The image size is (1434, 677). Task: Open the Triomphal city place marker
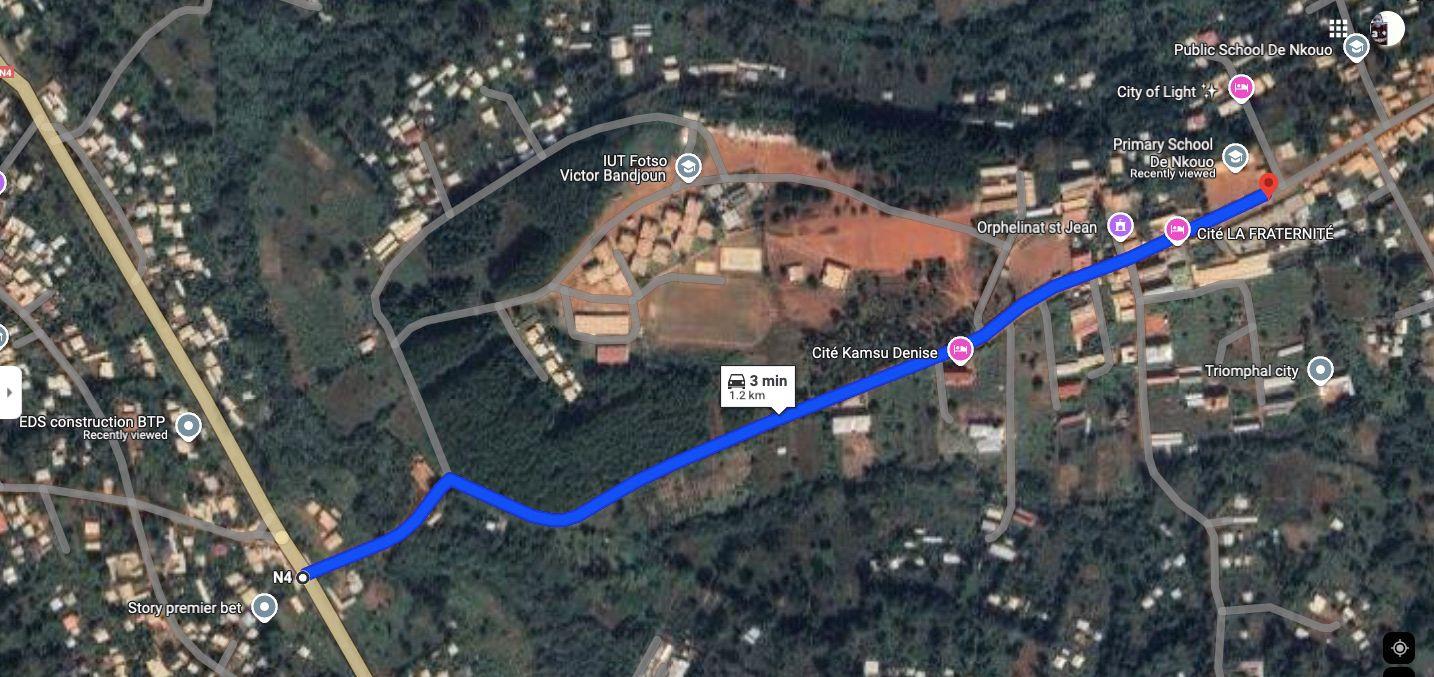[1320, 370]
